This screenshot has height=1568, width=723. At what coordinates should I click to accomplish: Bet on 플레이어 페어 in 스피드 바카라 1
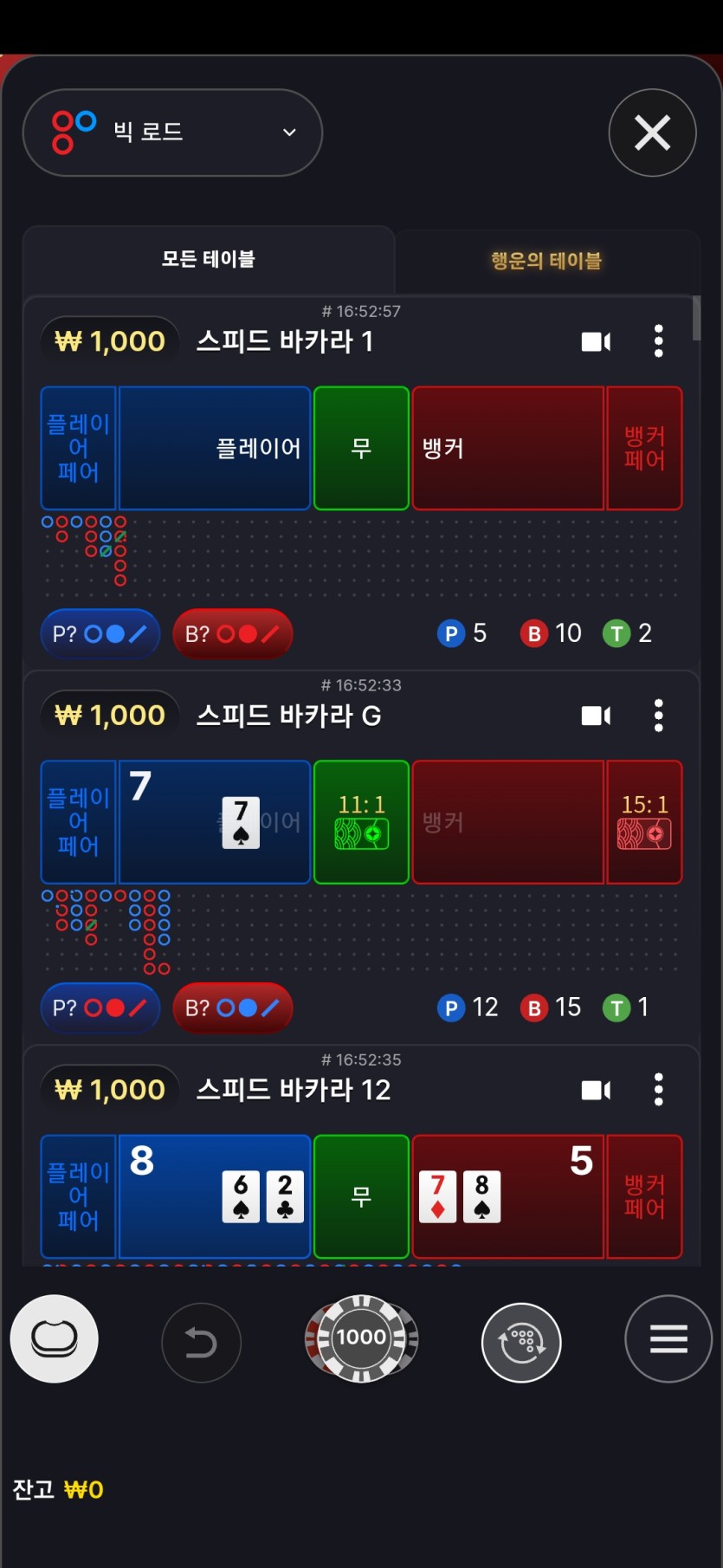[78, 448]
